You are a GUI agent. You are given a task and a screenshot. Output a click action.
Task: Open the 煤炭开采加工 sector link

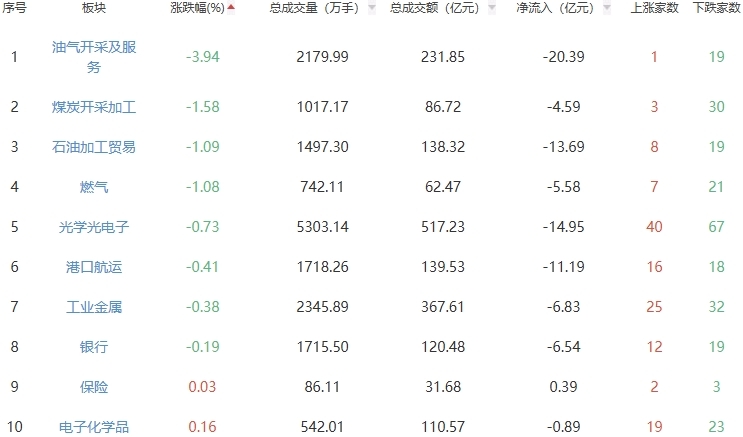coord(94,106)
